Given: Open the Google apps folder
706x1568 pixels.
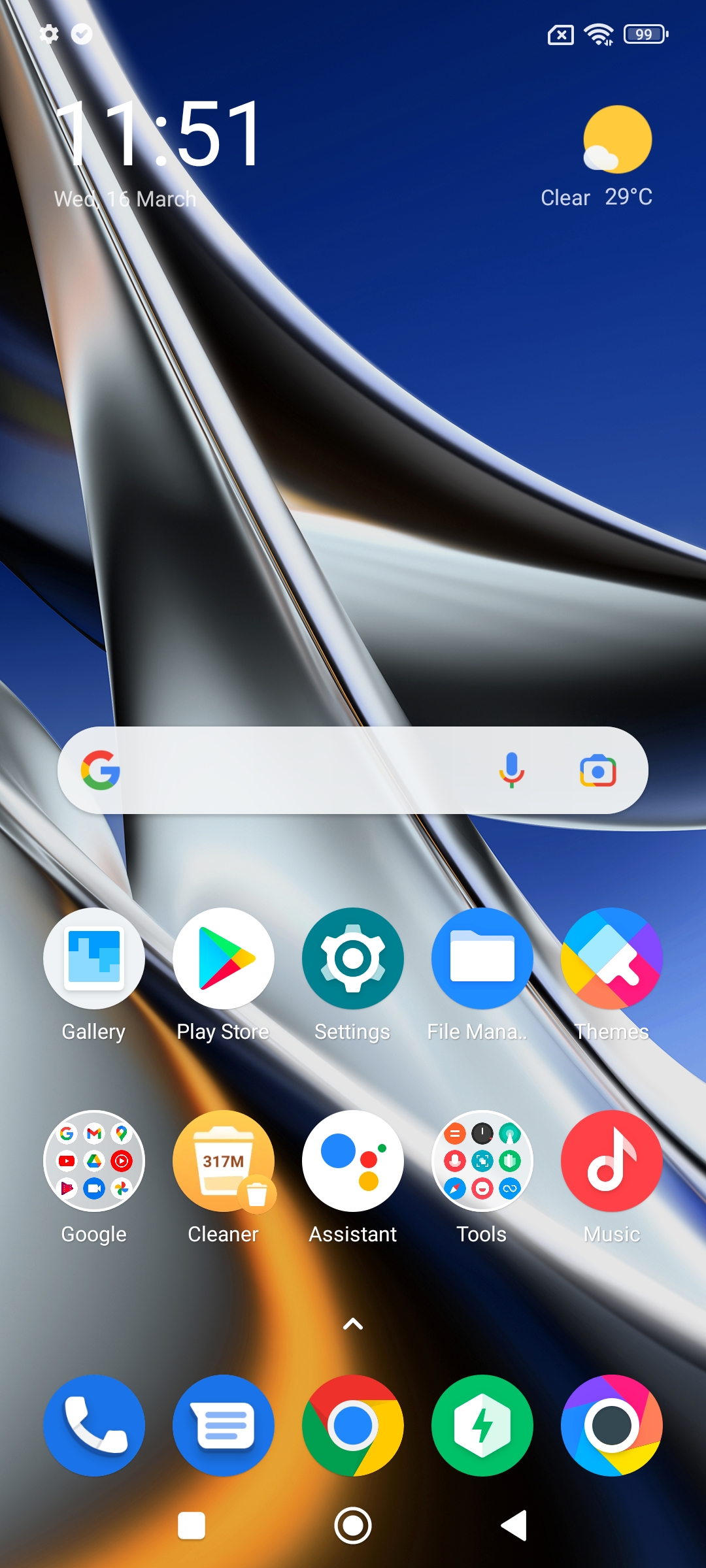Looking at the screenshot, I should (93, 1160).
